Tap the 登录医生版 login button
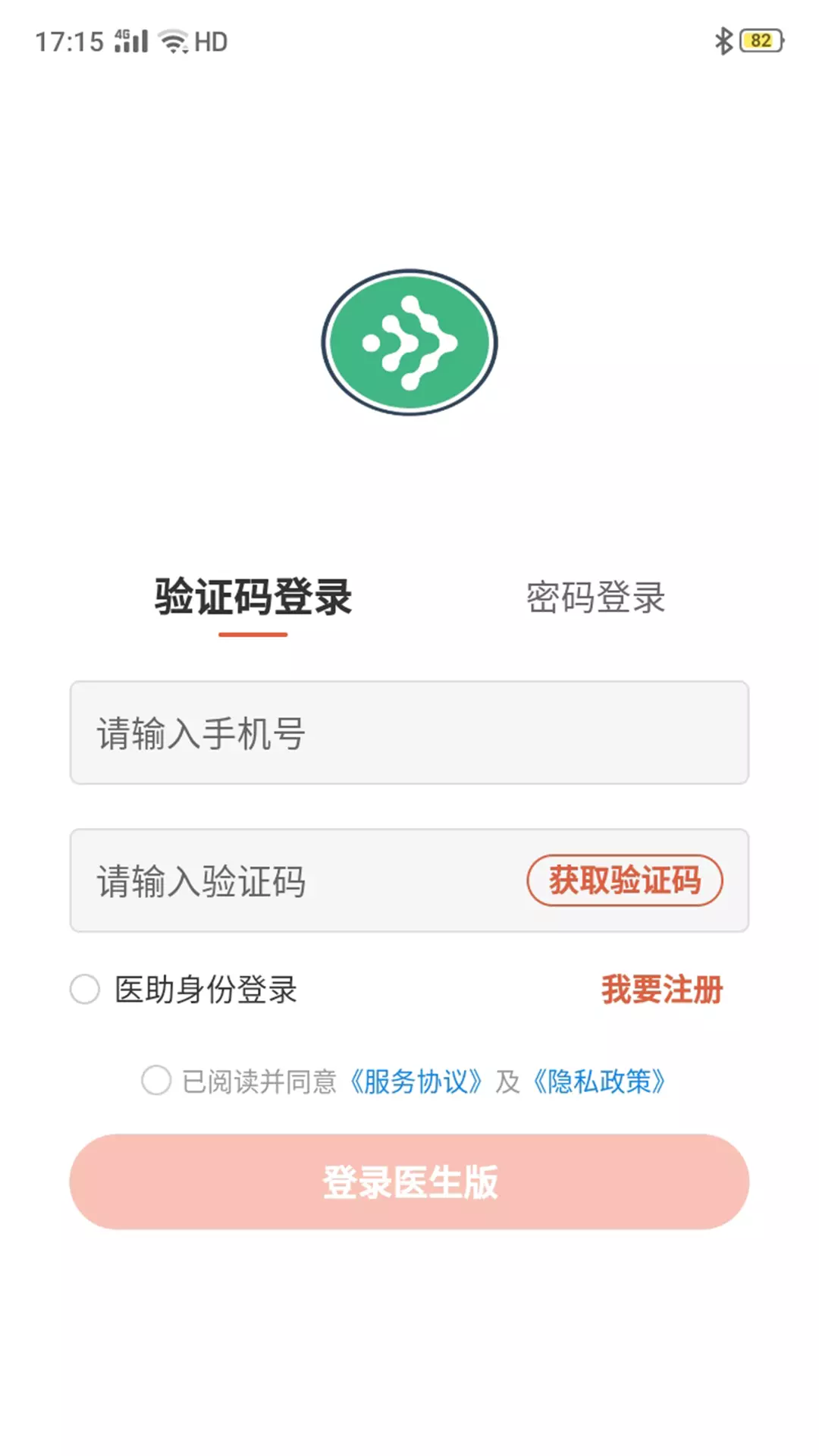 pos(409,1181)
